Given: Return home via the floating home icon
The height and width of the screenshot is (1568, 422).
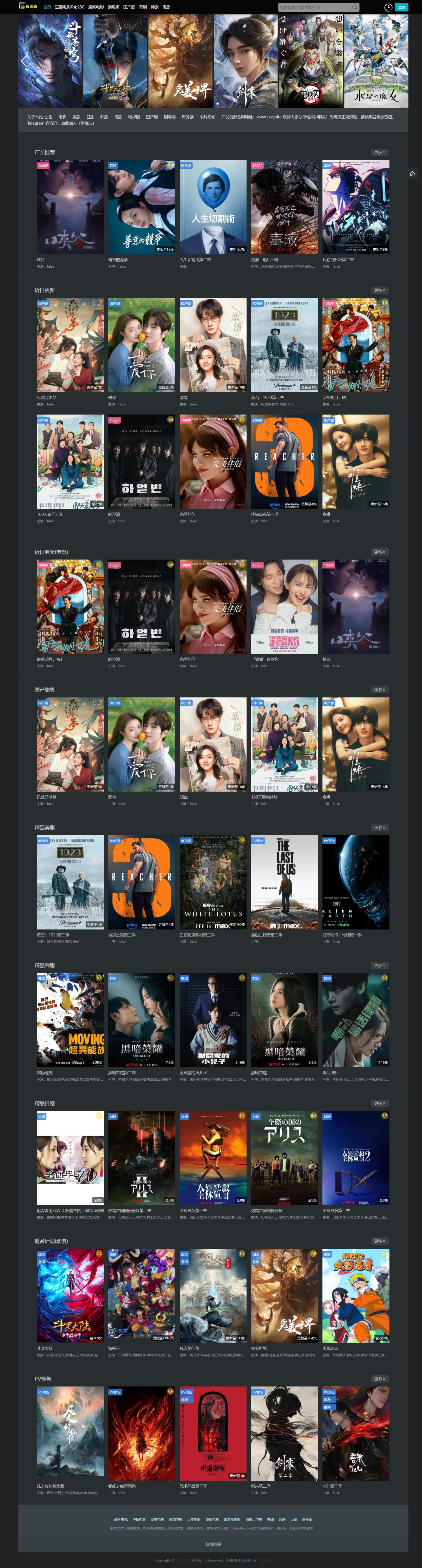Looking at the screenshot, I should (x=412, y=174).
